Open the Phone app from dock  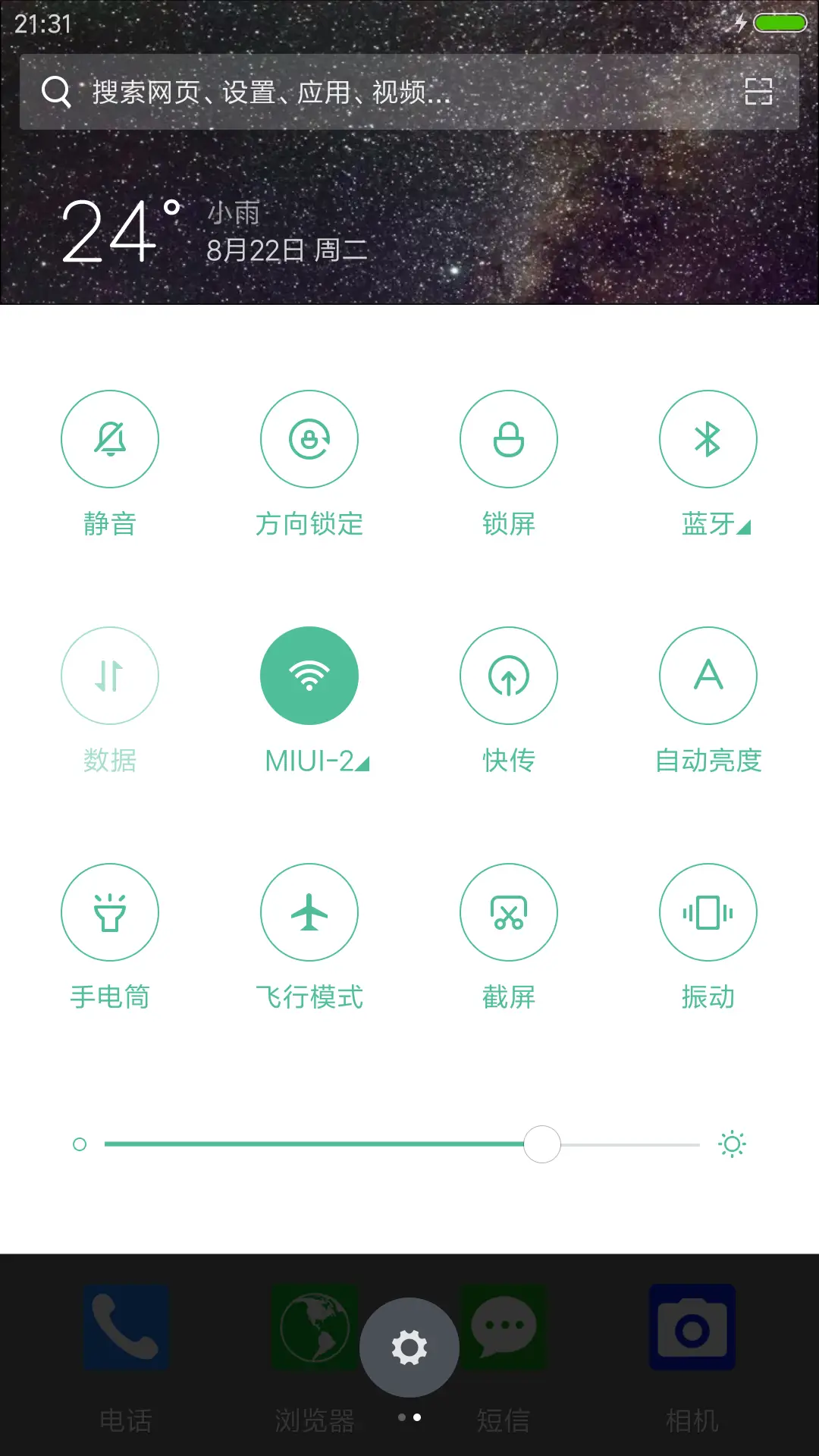coord(126,1329)
